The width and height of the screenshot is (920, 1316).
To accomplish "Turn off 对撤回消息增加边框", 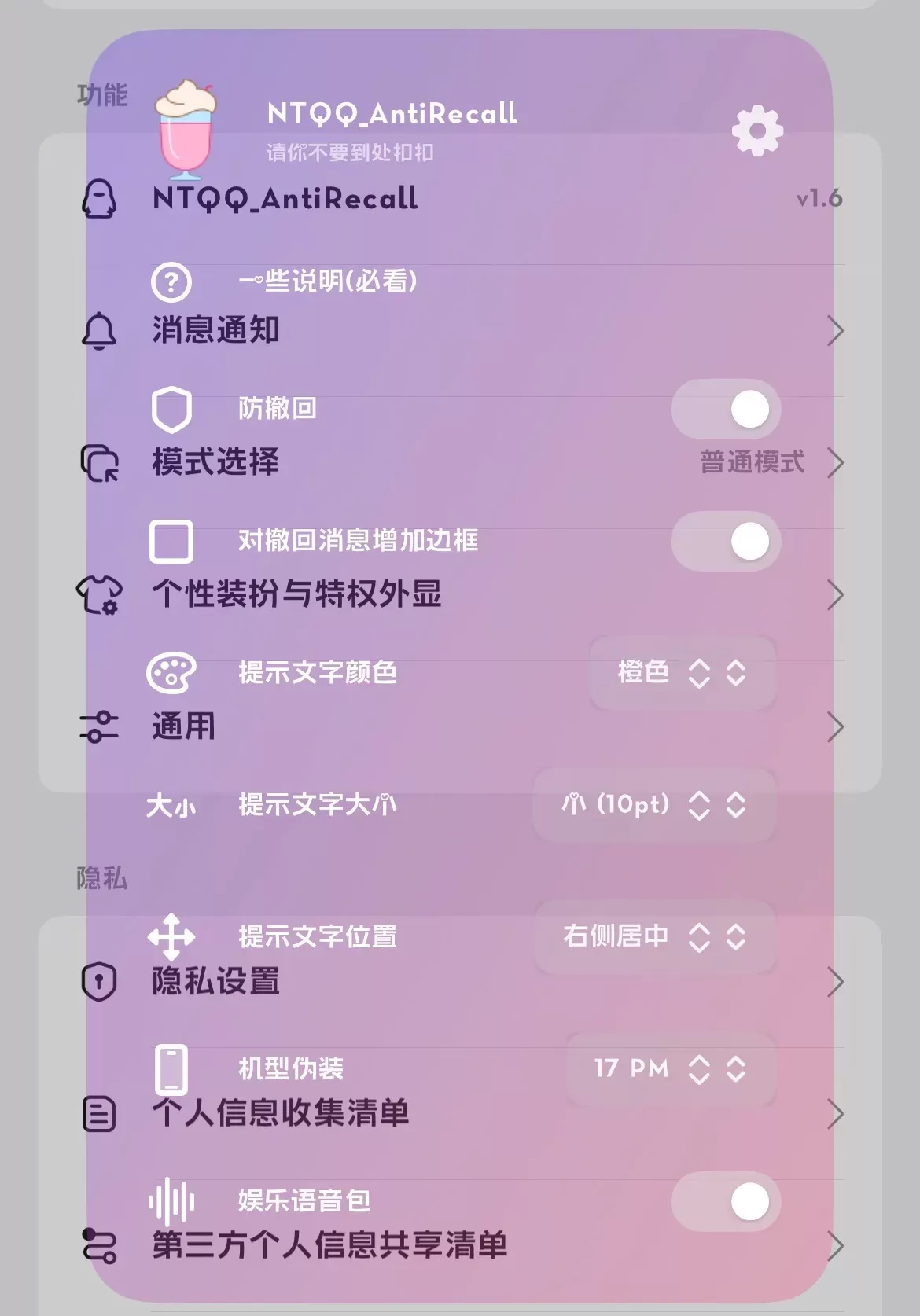I will pos(725,542).
